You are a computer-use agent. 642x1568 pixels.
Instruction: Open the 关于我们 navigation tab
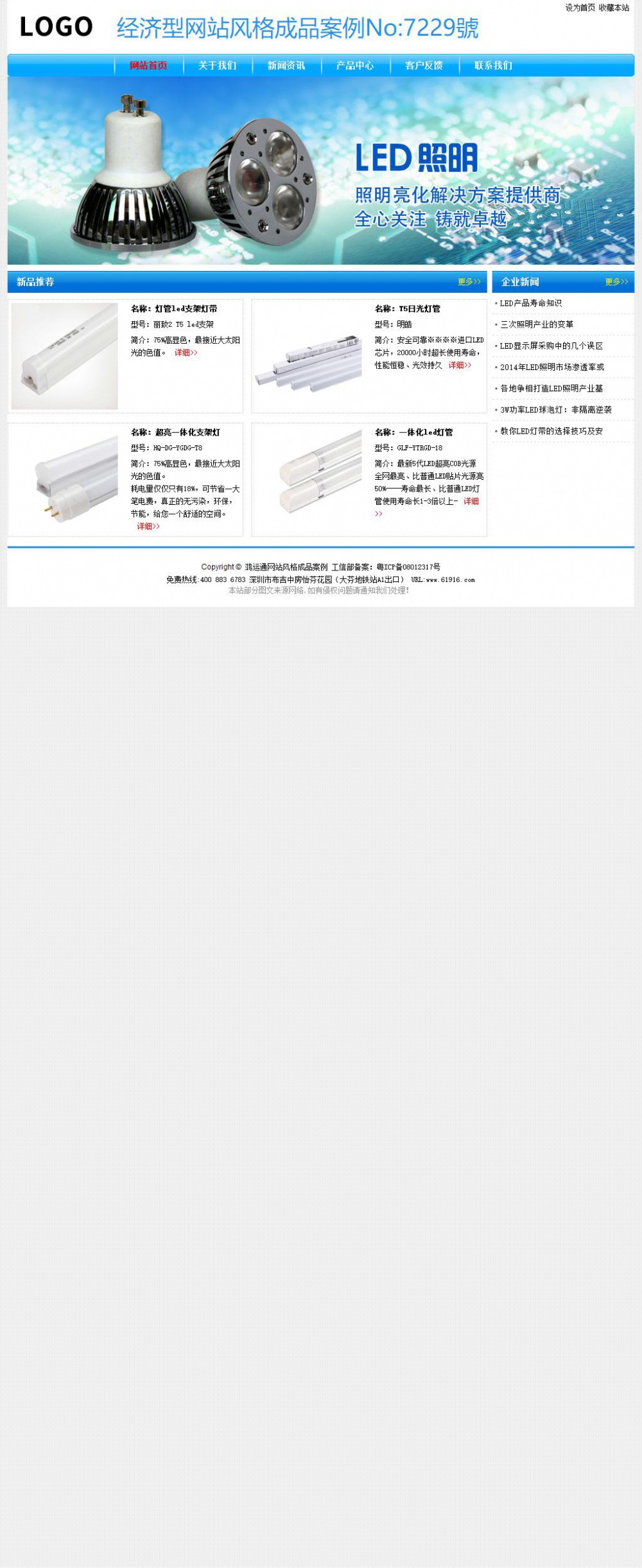click(216, 65)
